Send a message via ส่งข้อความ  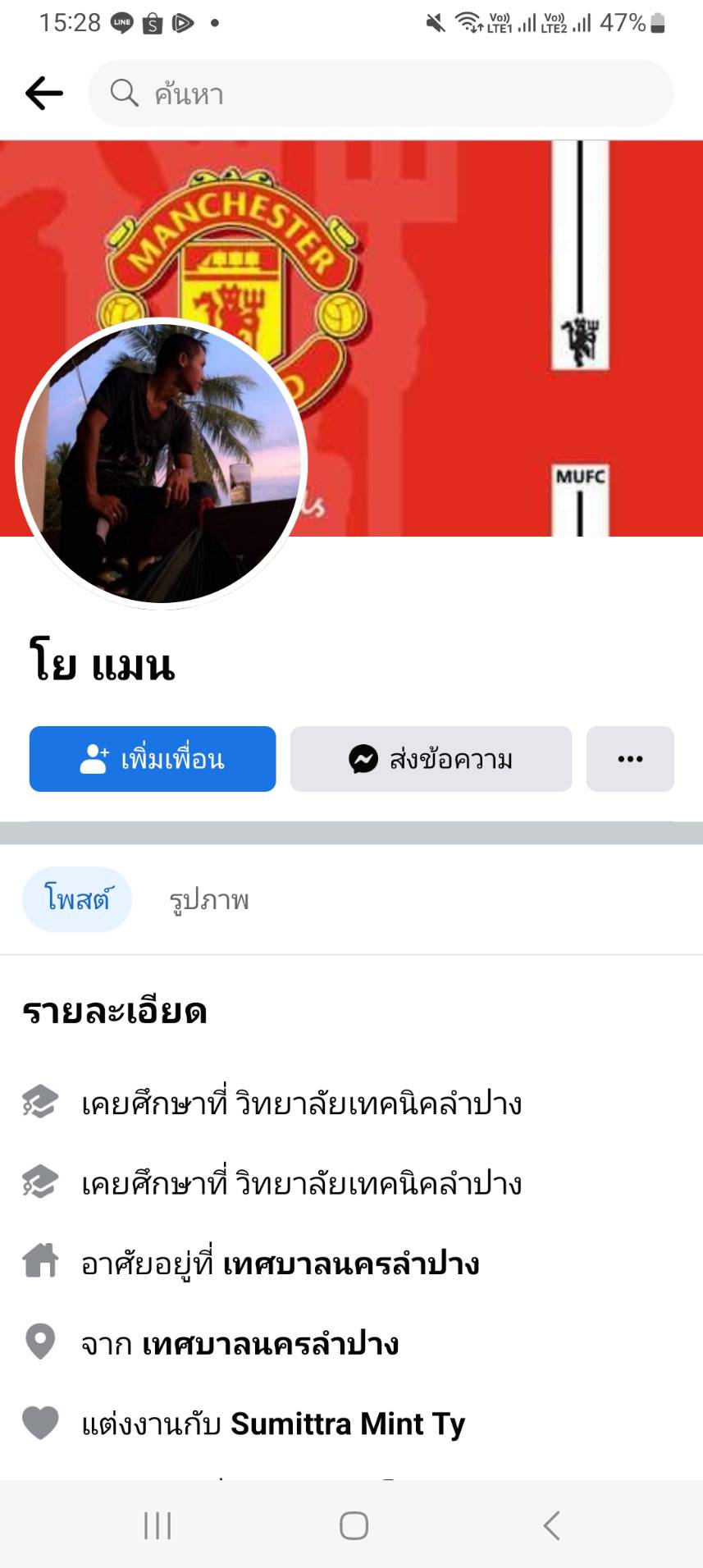click(431, 759)
